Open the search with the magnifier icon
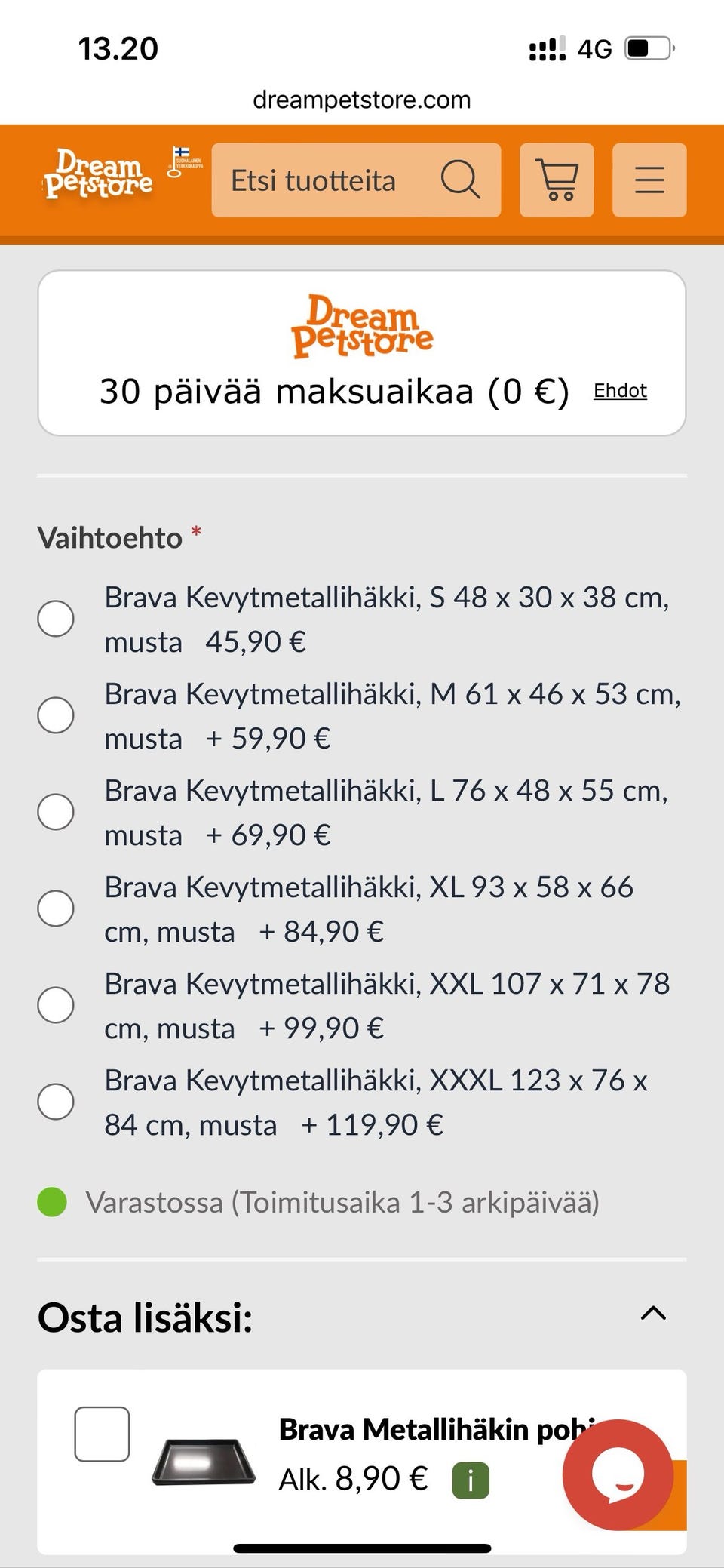 [x=461, y=181]
